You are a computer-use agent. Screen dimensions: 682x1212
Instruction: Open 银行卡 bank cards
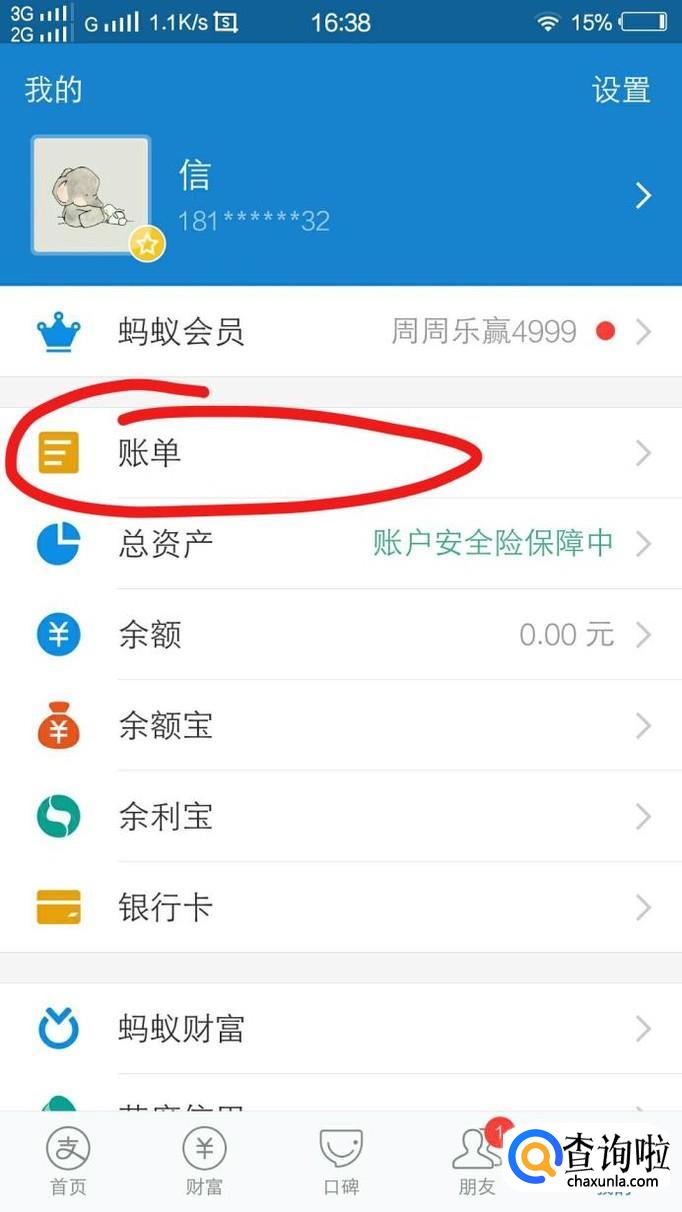click(340, 908)
